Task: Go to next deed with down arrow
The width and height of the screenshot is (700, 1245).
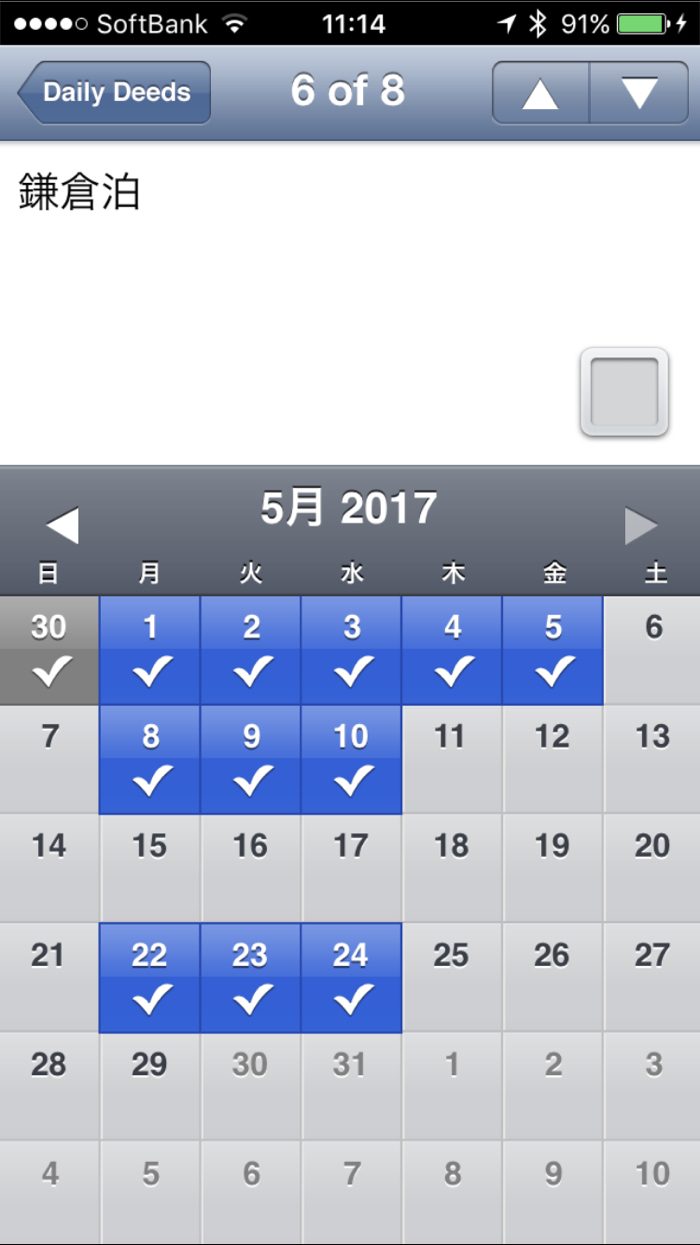Action: coord(639,92)
